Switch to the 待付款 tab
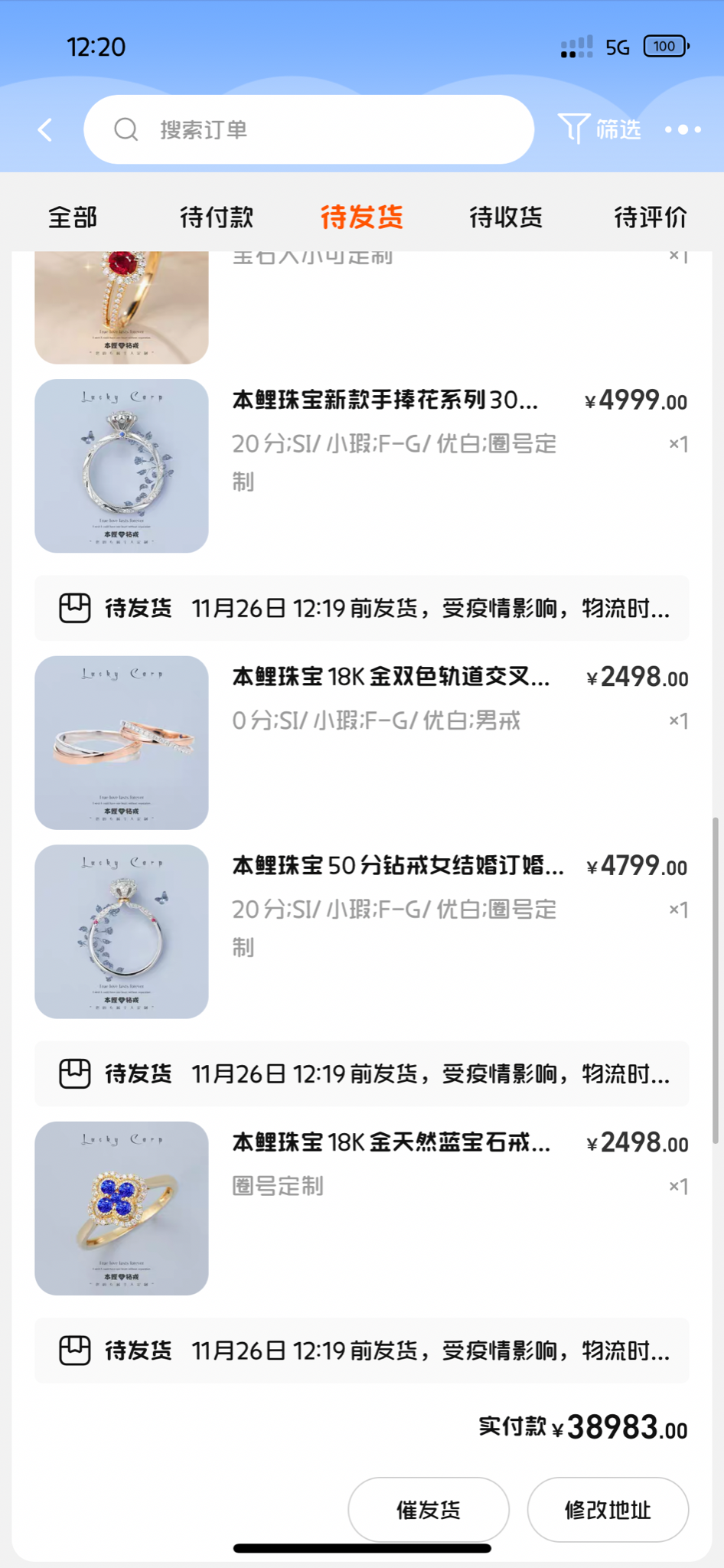 coord(217,217)
